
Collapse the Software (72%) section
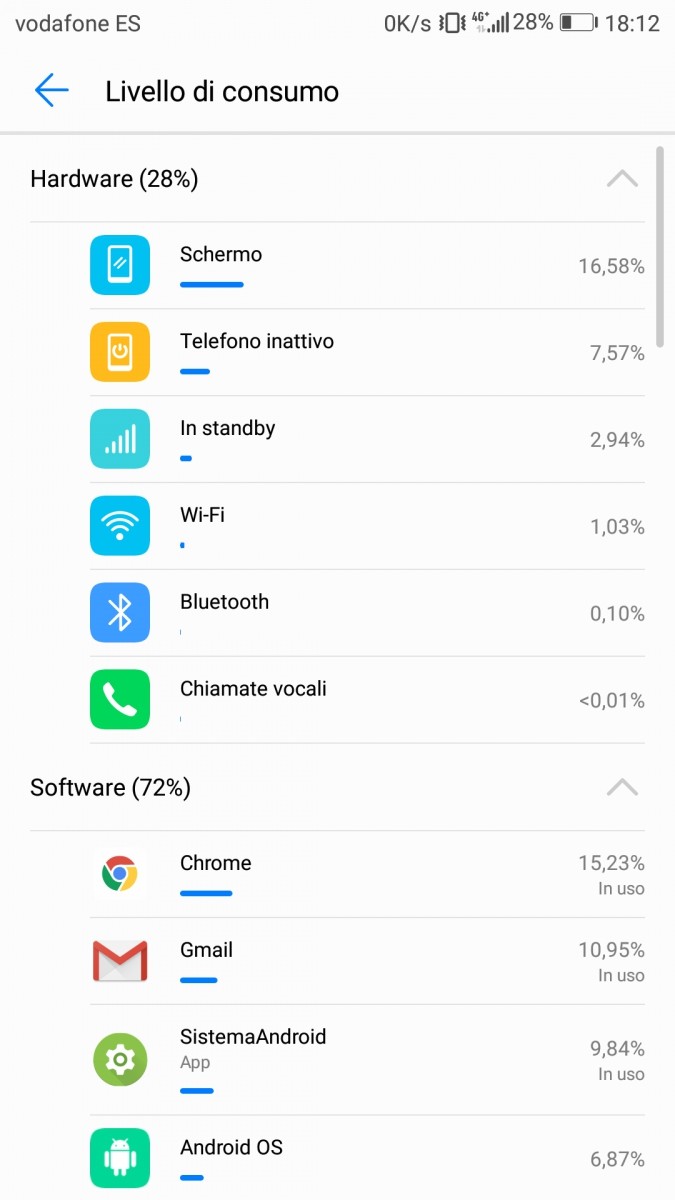[x=622, y=788]
